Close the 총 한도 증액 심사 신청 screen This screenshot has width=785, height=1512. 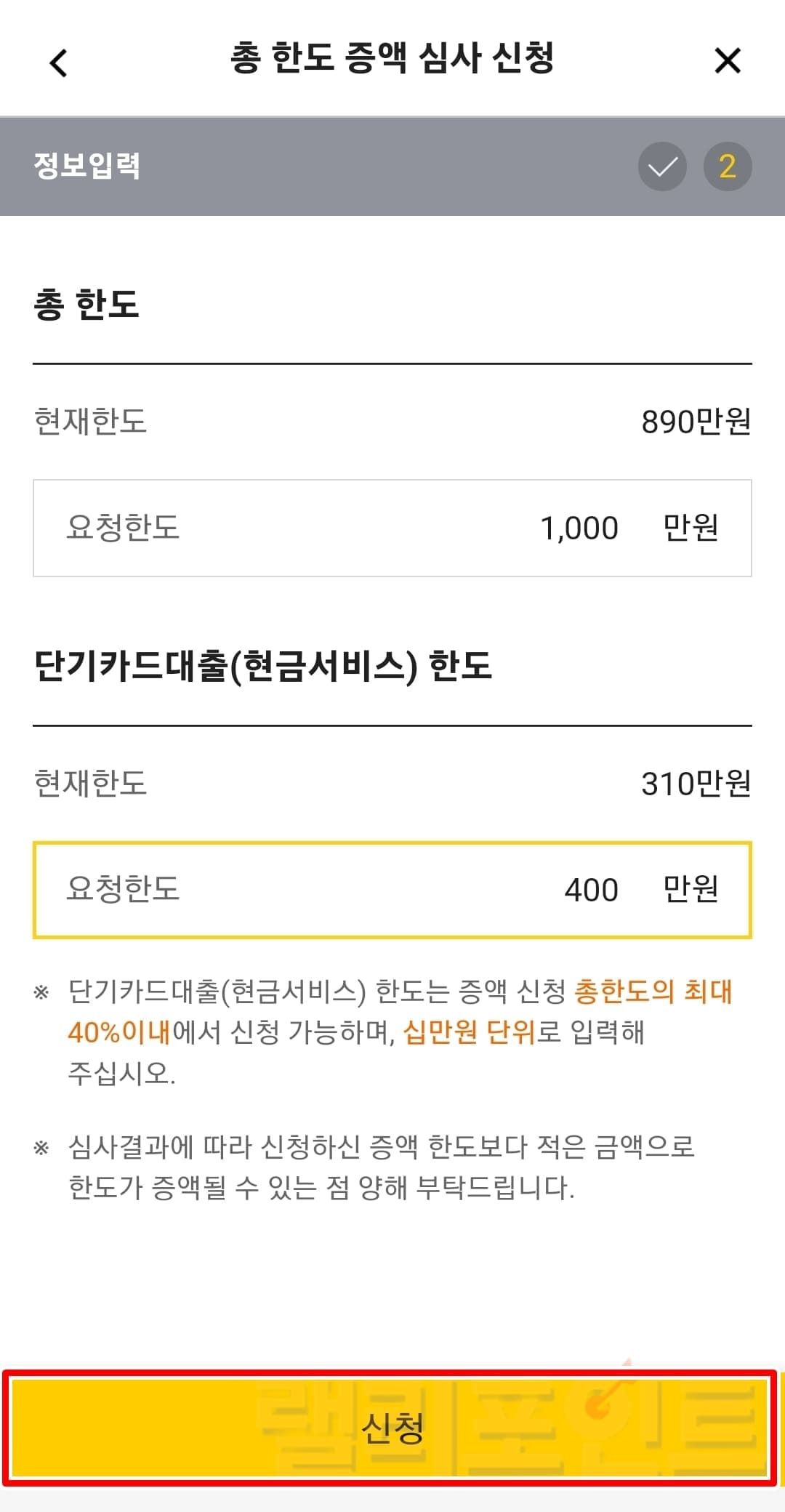(x=727, y=61)
